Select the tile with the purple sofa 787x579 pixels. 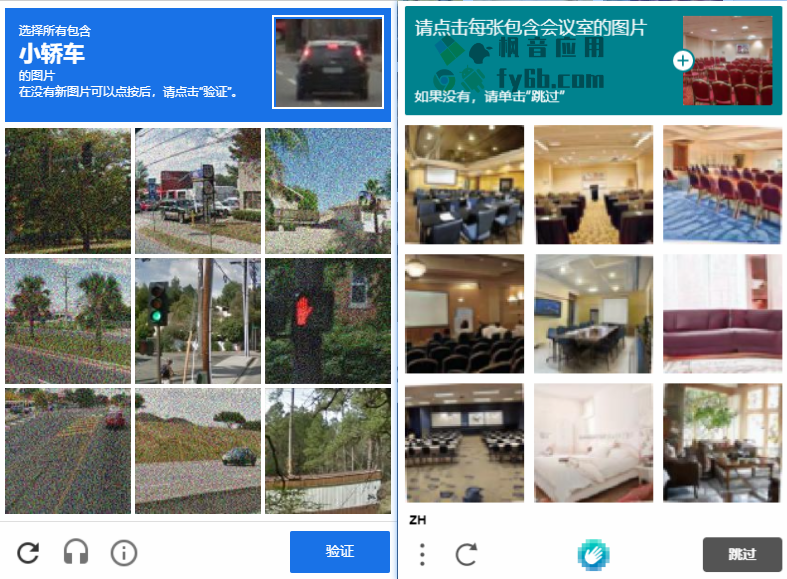coord(721,313)
